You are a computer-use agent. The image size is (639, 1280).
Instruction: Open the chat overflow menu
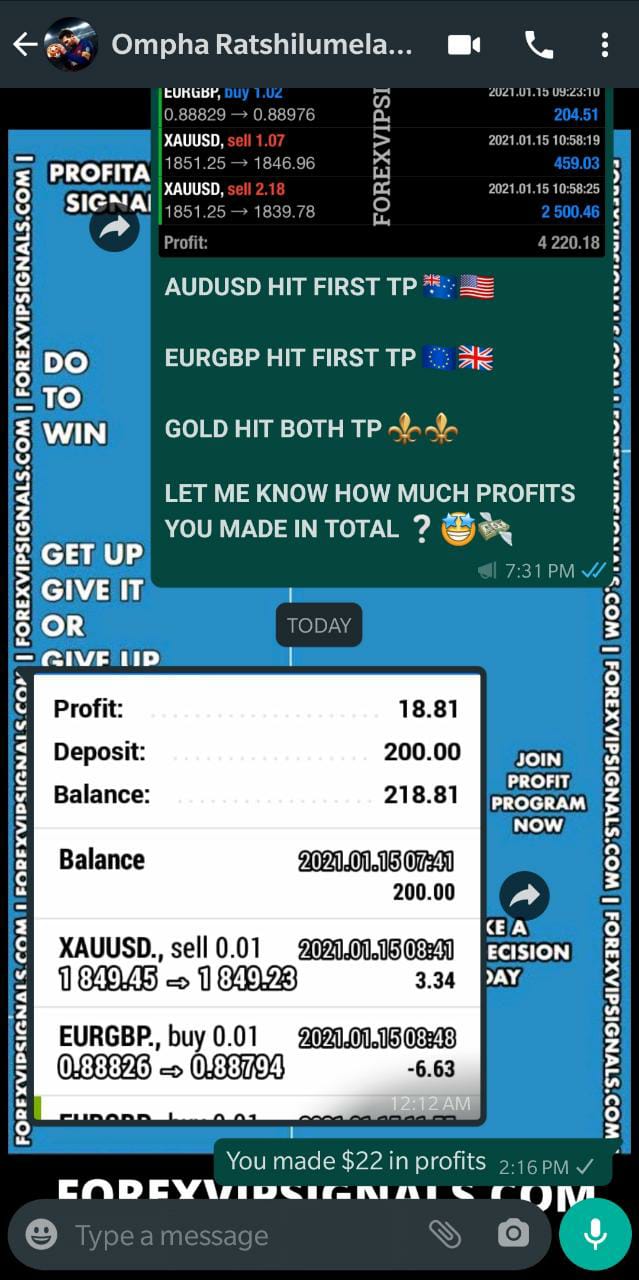604,45
